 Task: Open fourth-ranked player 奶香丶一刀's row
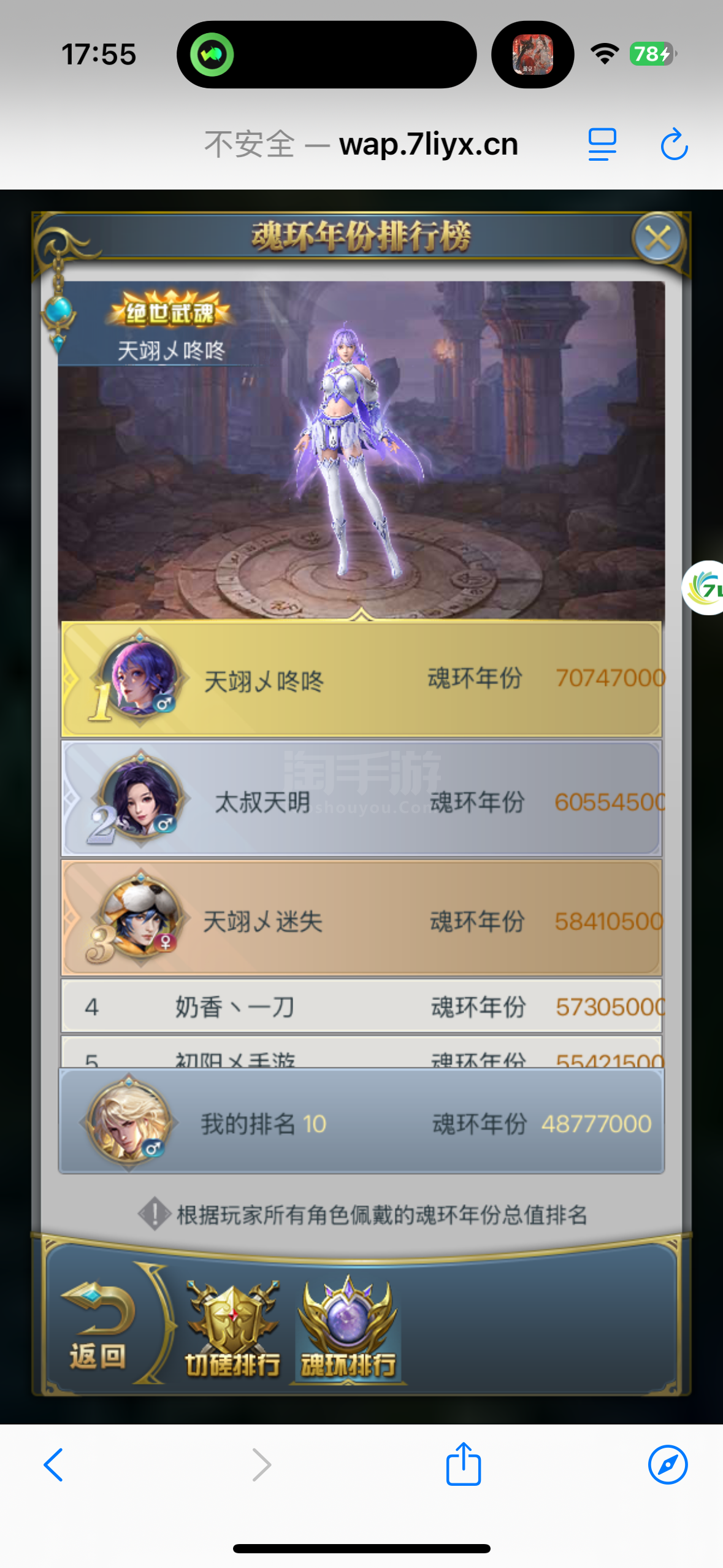361,1006
